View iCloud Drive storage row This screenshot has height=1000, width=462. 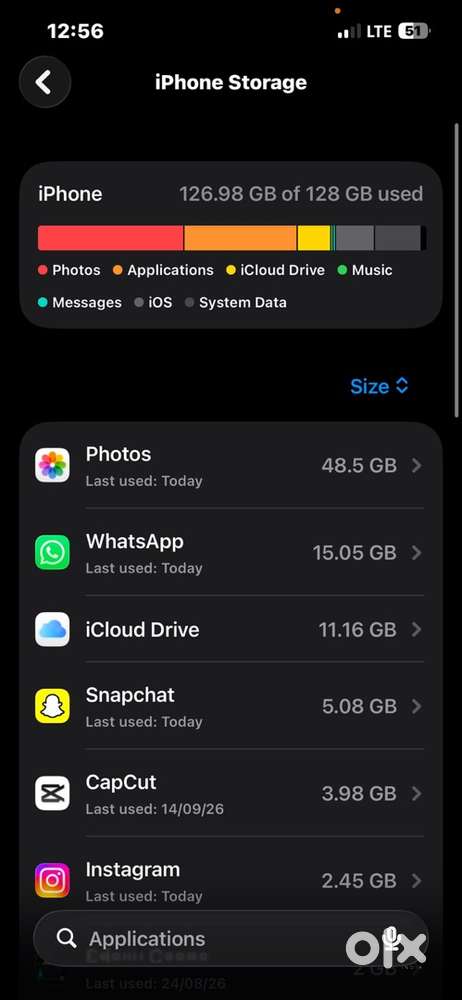click(231, 629)
